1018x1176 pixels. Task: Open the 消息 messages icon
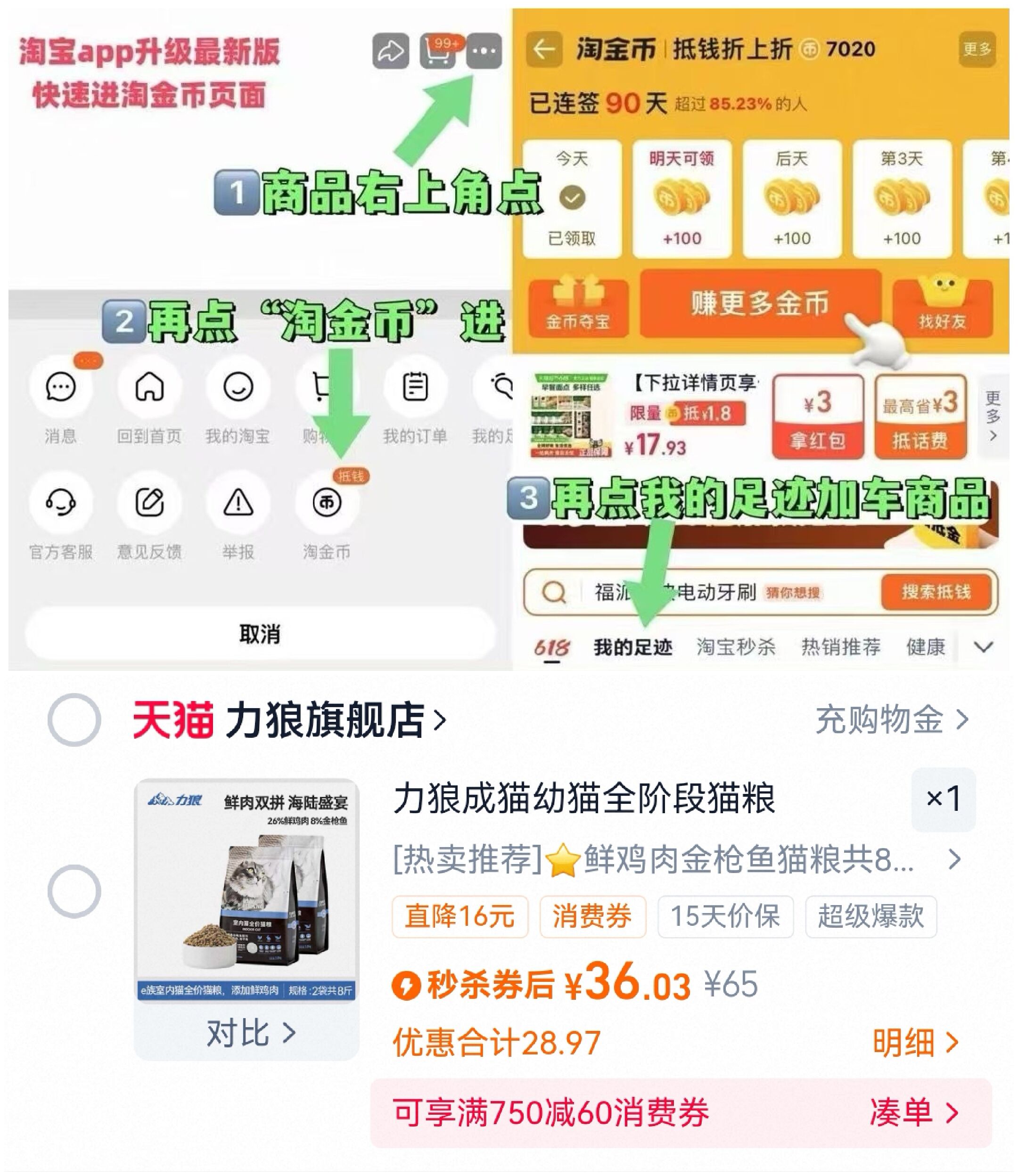click(63, 387)
